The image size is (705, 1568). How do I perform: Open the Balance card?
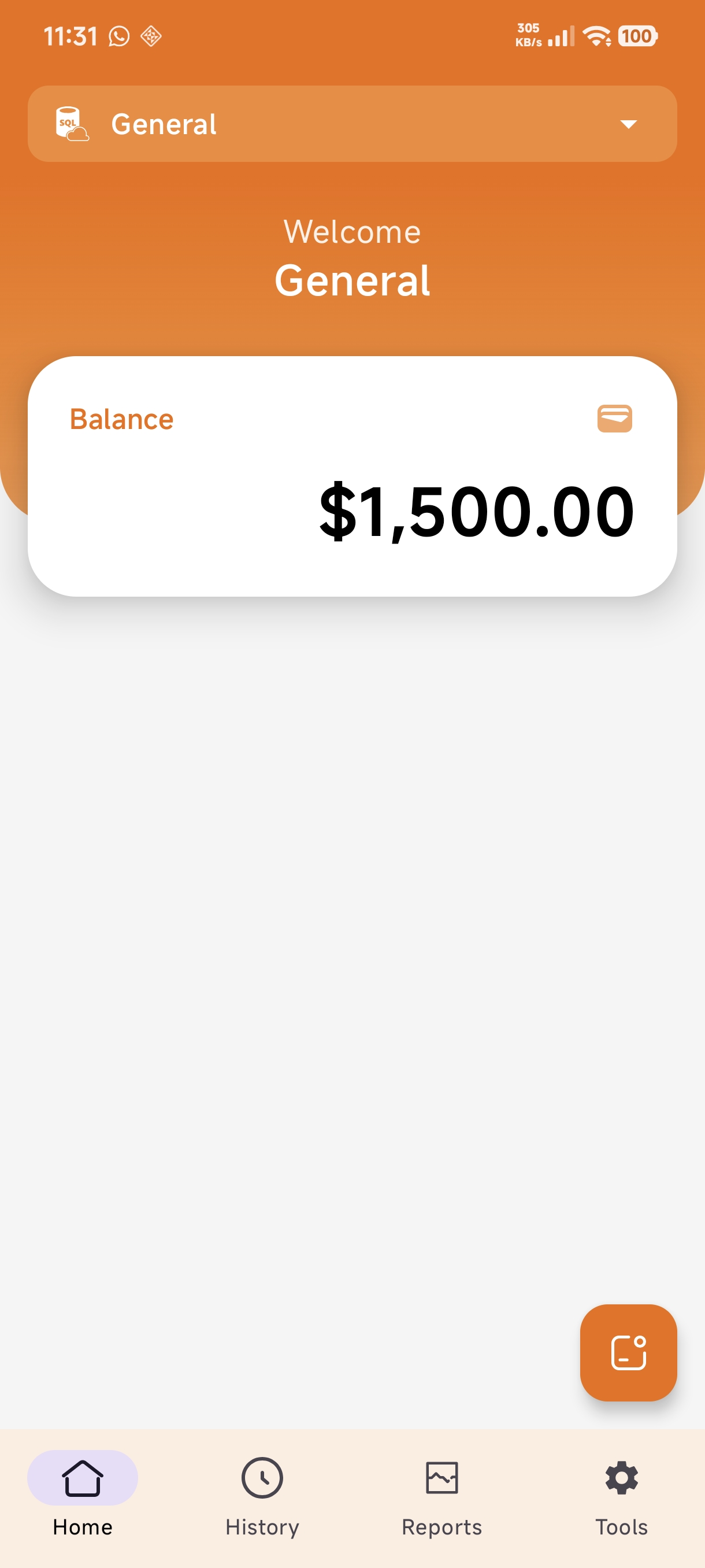click(x=352, y=476)
